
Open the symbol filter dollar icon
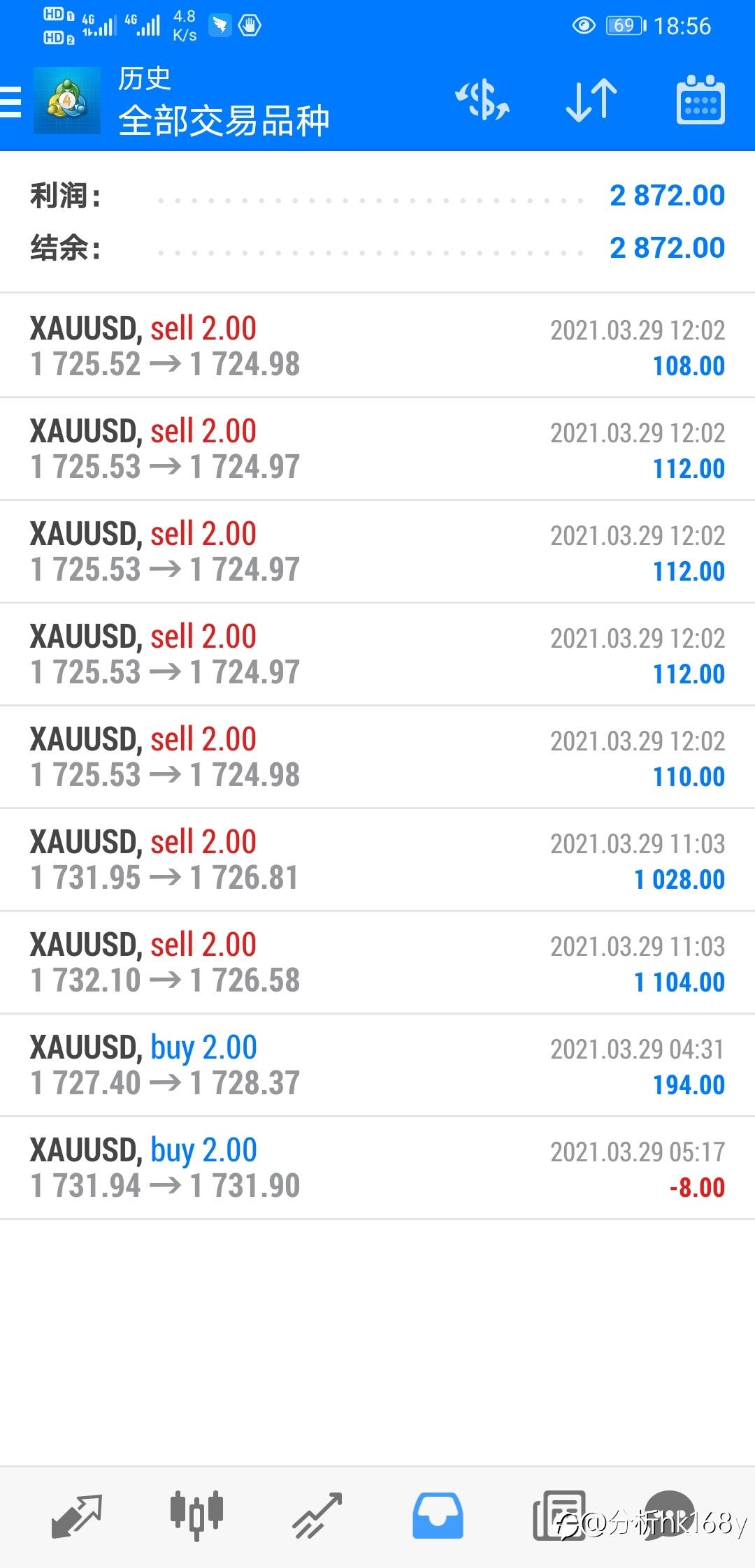482,100
